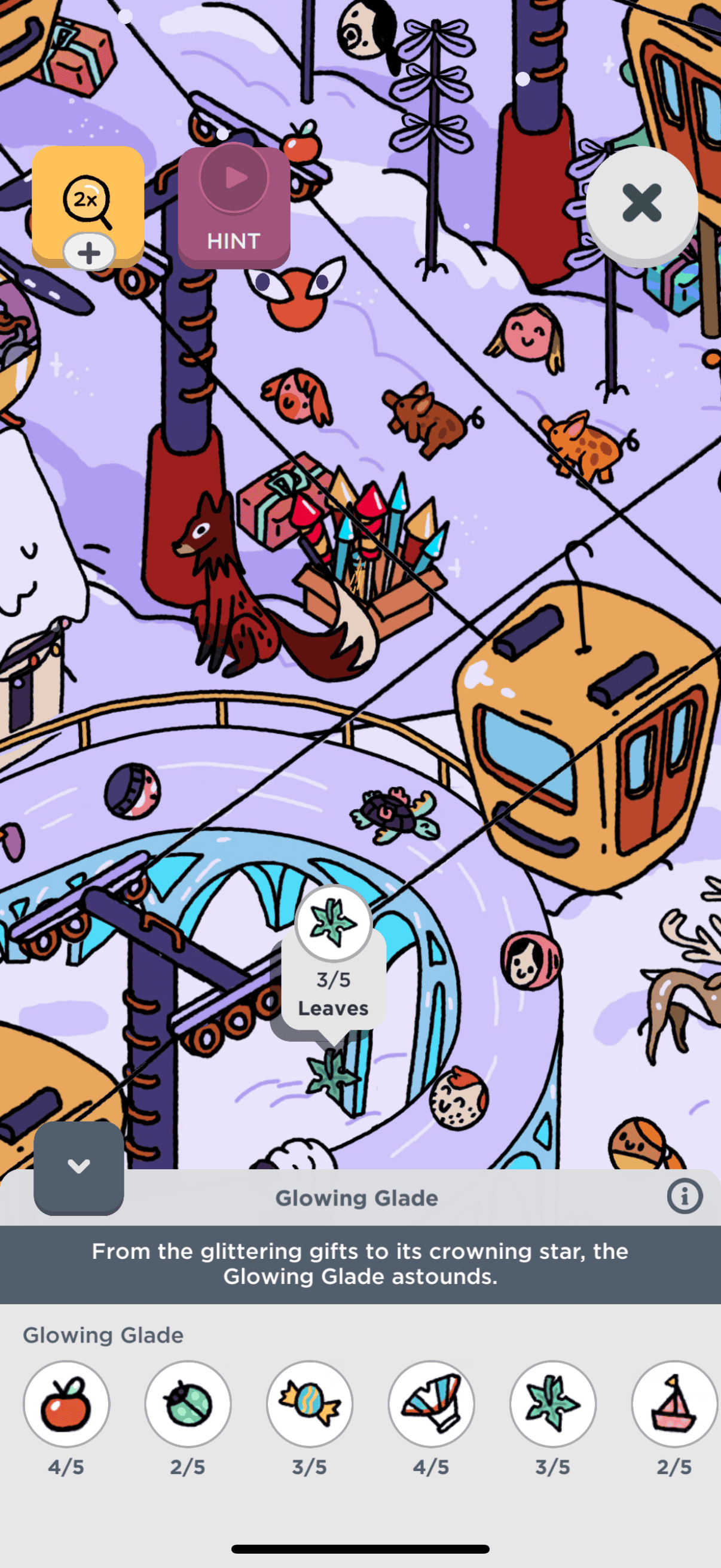Select the ladybug item in the list
Image resolution: width=721 pixels, height=1568 pixels.
pyautogui.click(x=188, y=1404)
